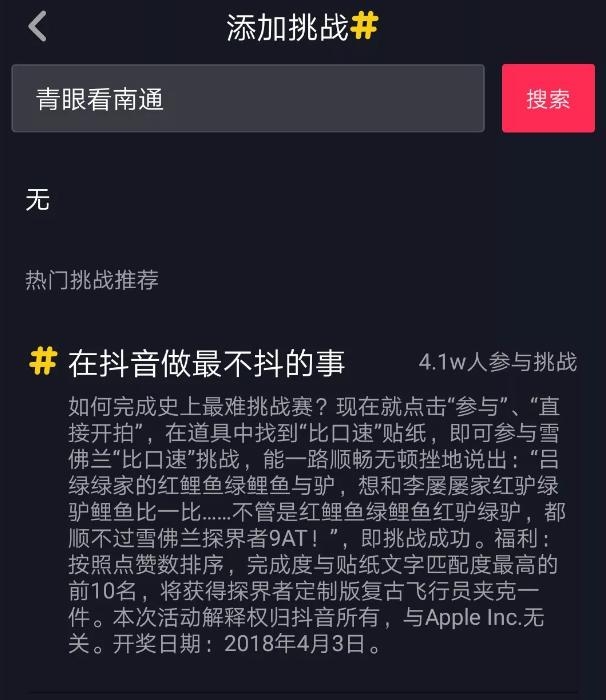Go back from the 添加挑战 screen

point(37,27)
